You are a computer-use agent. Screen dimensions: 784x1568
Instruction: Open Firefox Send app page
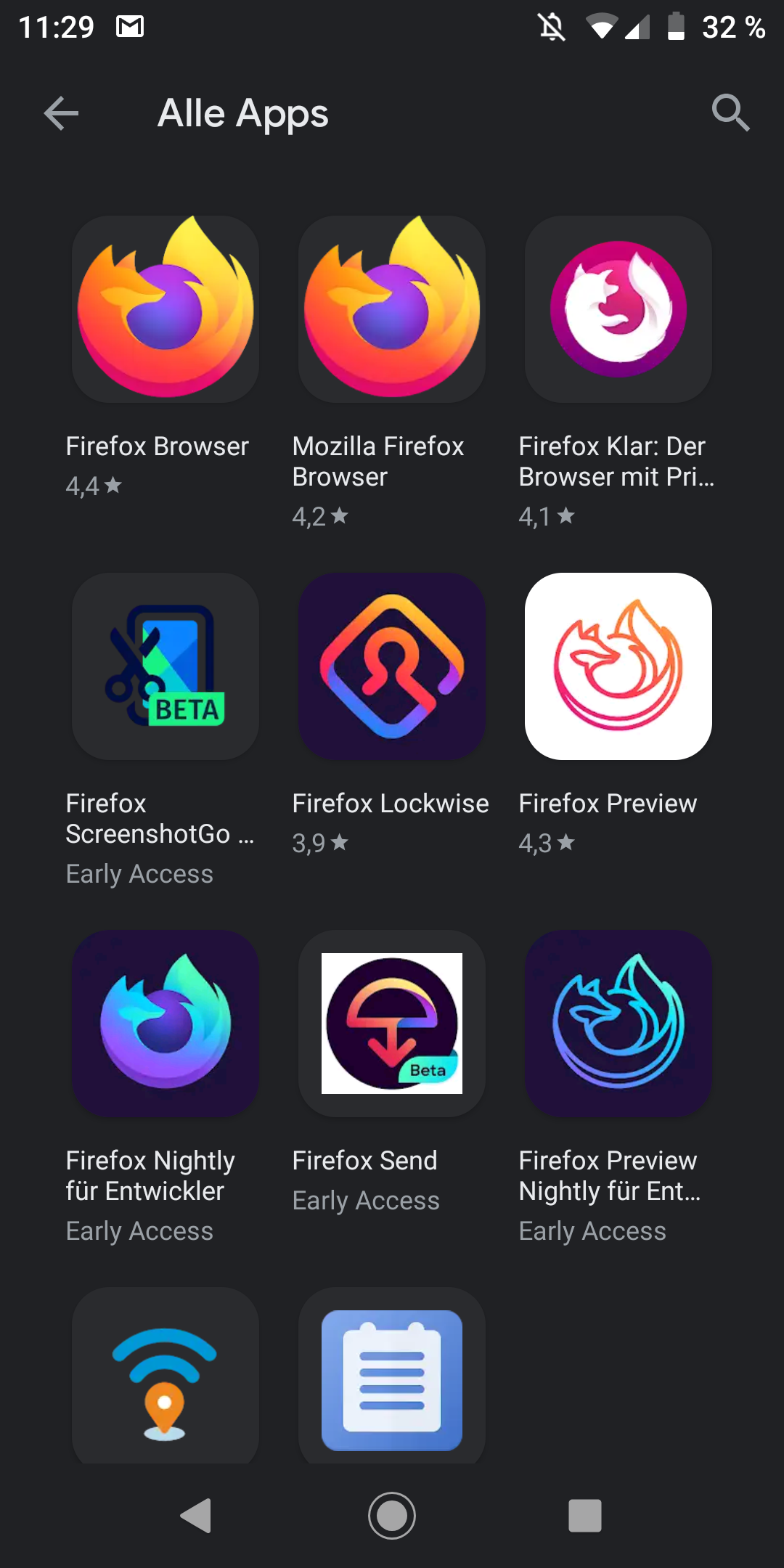[x=392, y=1024]
